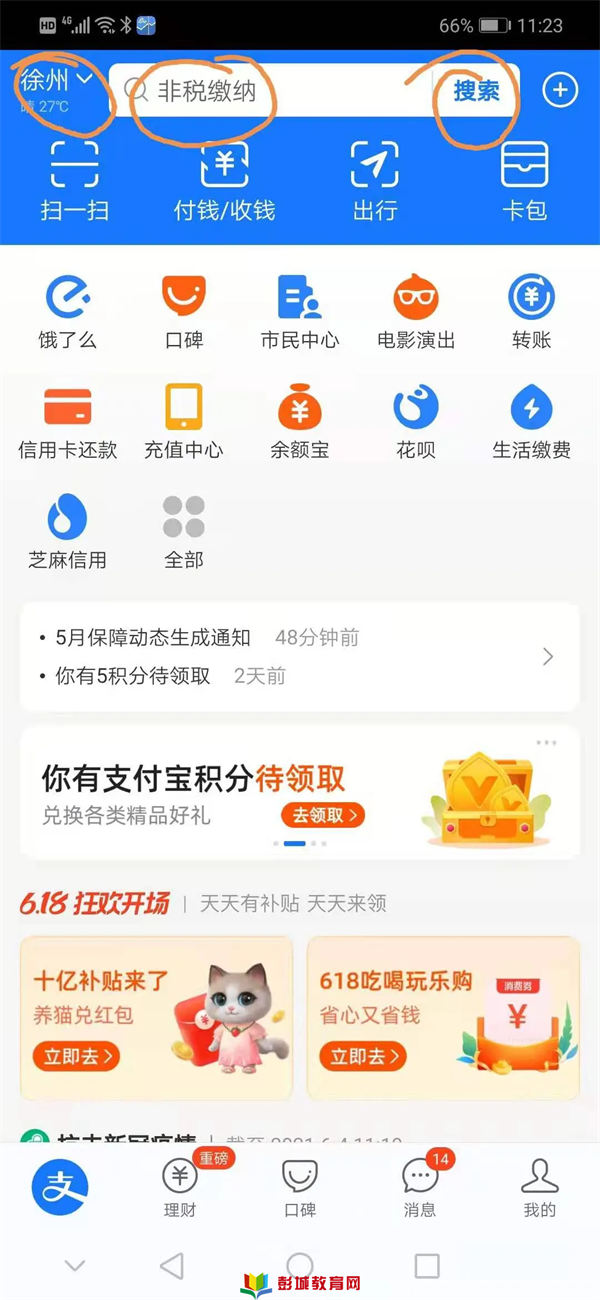
Task: Tap 去领取 on points banner
Action: (322, 815)
